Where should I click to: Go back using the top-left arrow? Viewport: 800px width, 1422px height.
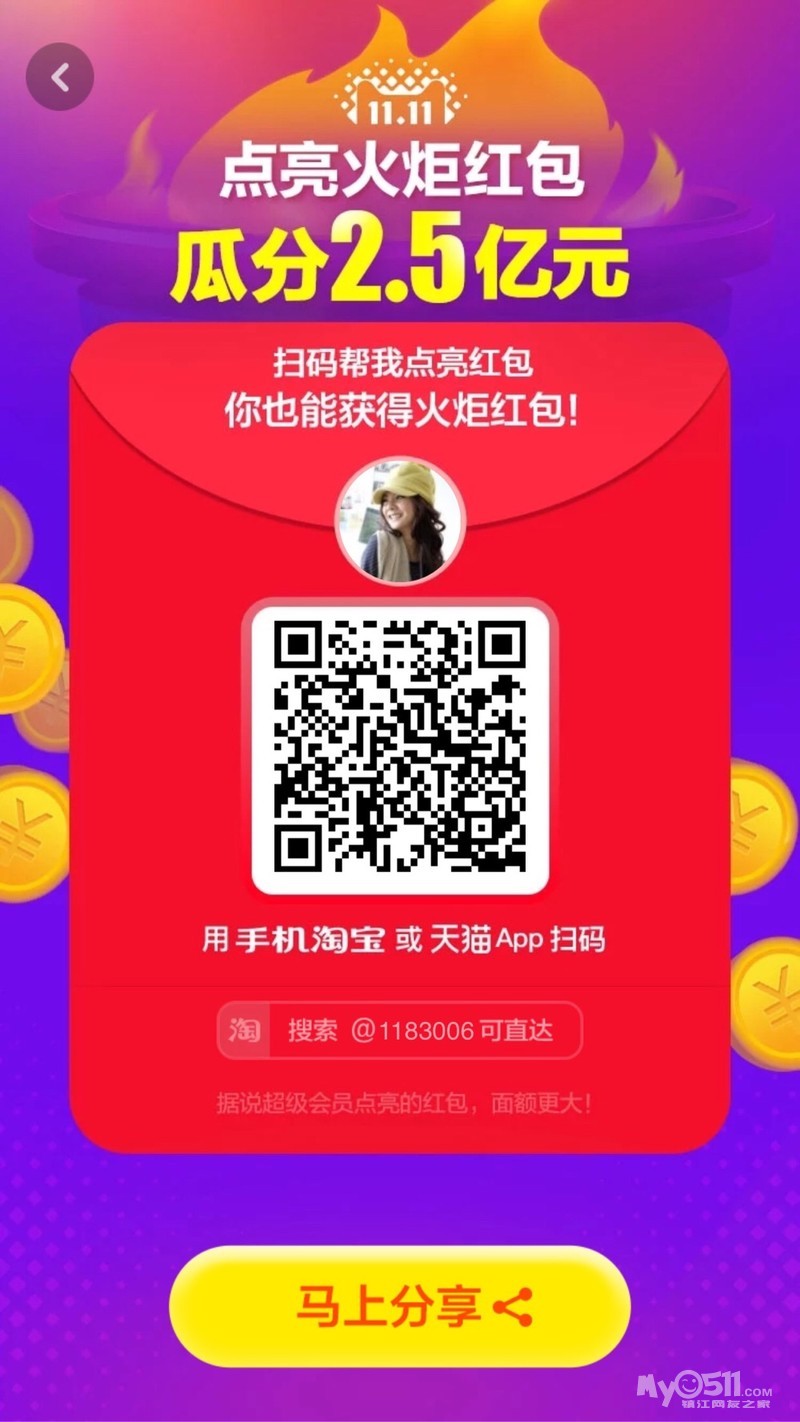[60, 77]
